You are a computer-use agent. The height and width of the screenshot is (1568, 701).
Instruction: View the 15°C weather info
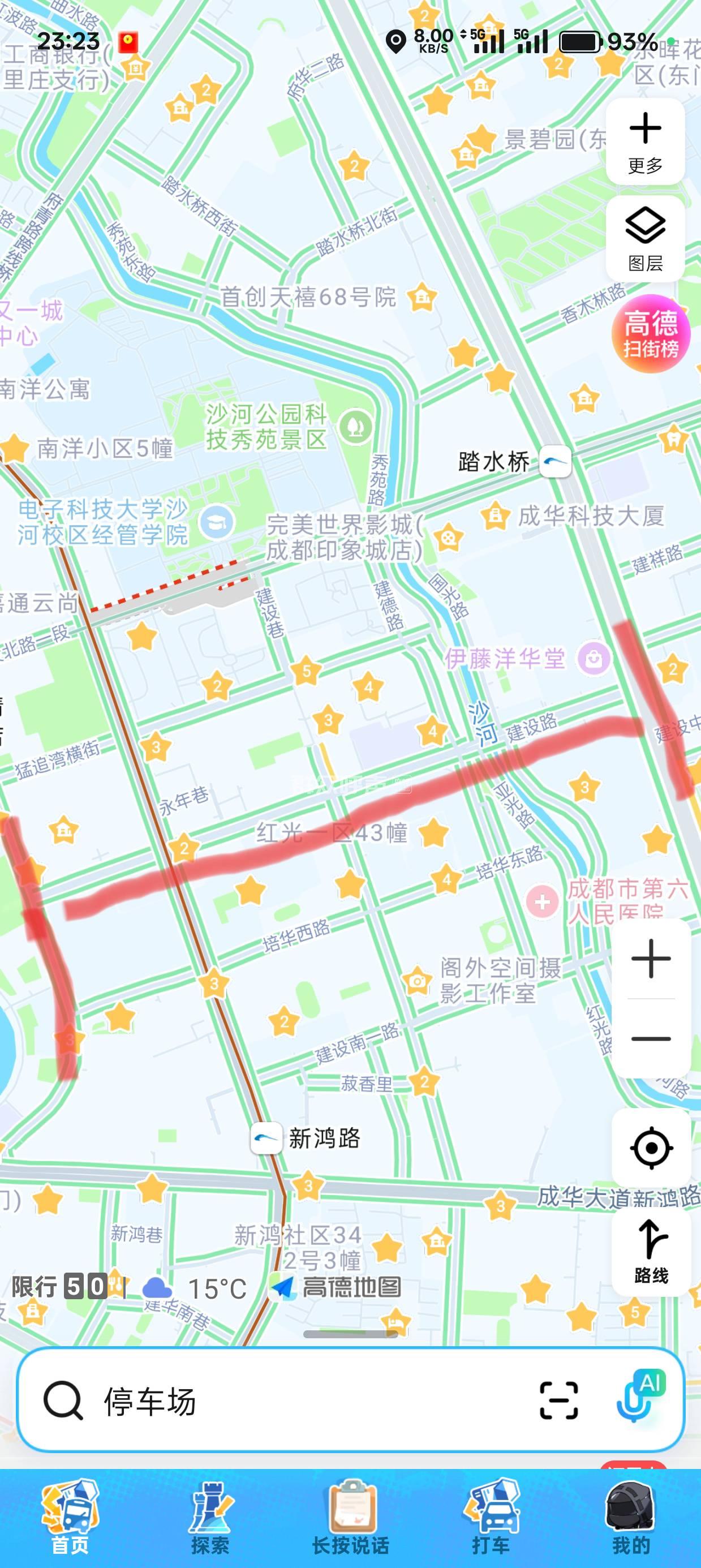(x=195, y=1288)
